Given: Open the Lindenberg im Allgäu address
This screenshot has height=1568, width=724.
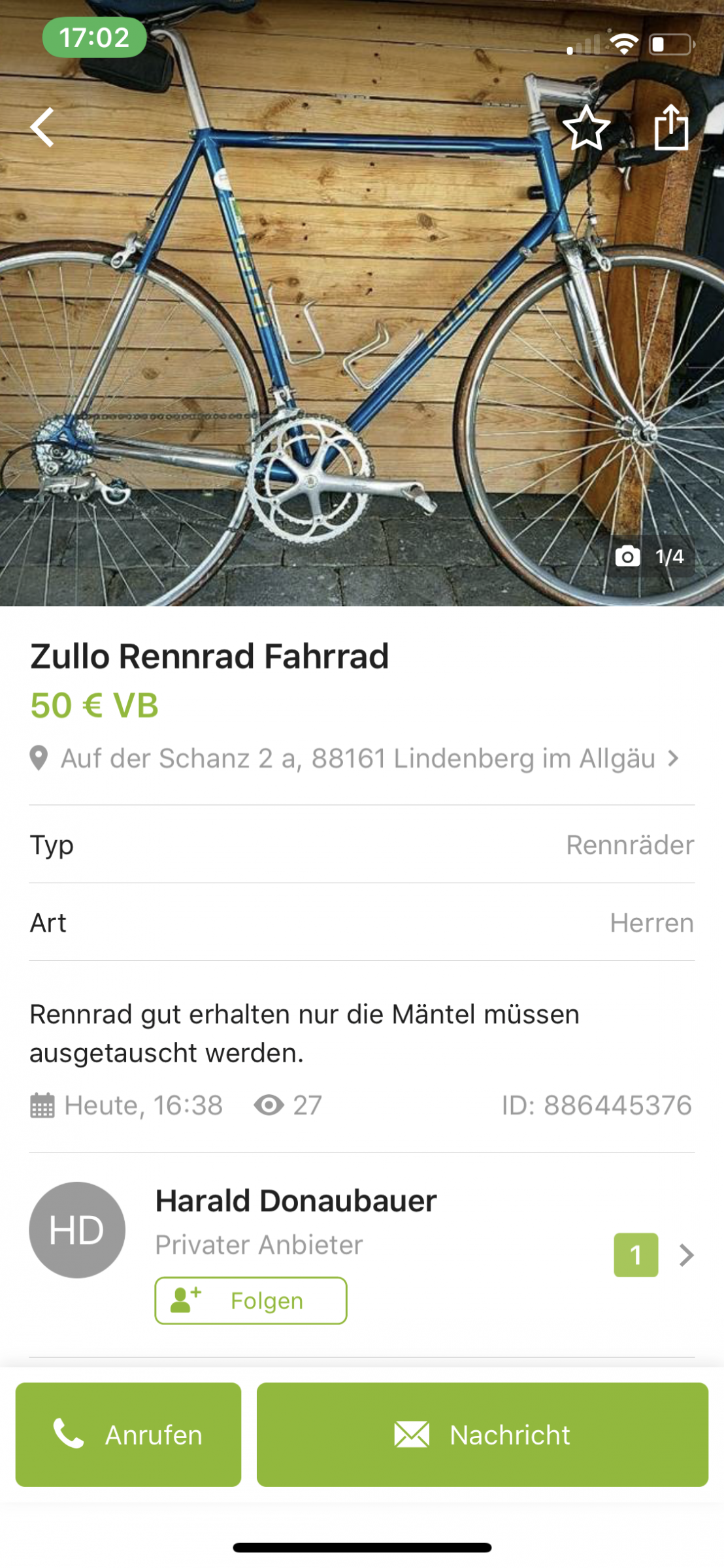Looking at the screenshot, I should tap(357, 759).
